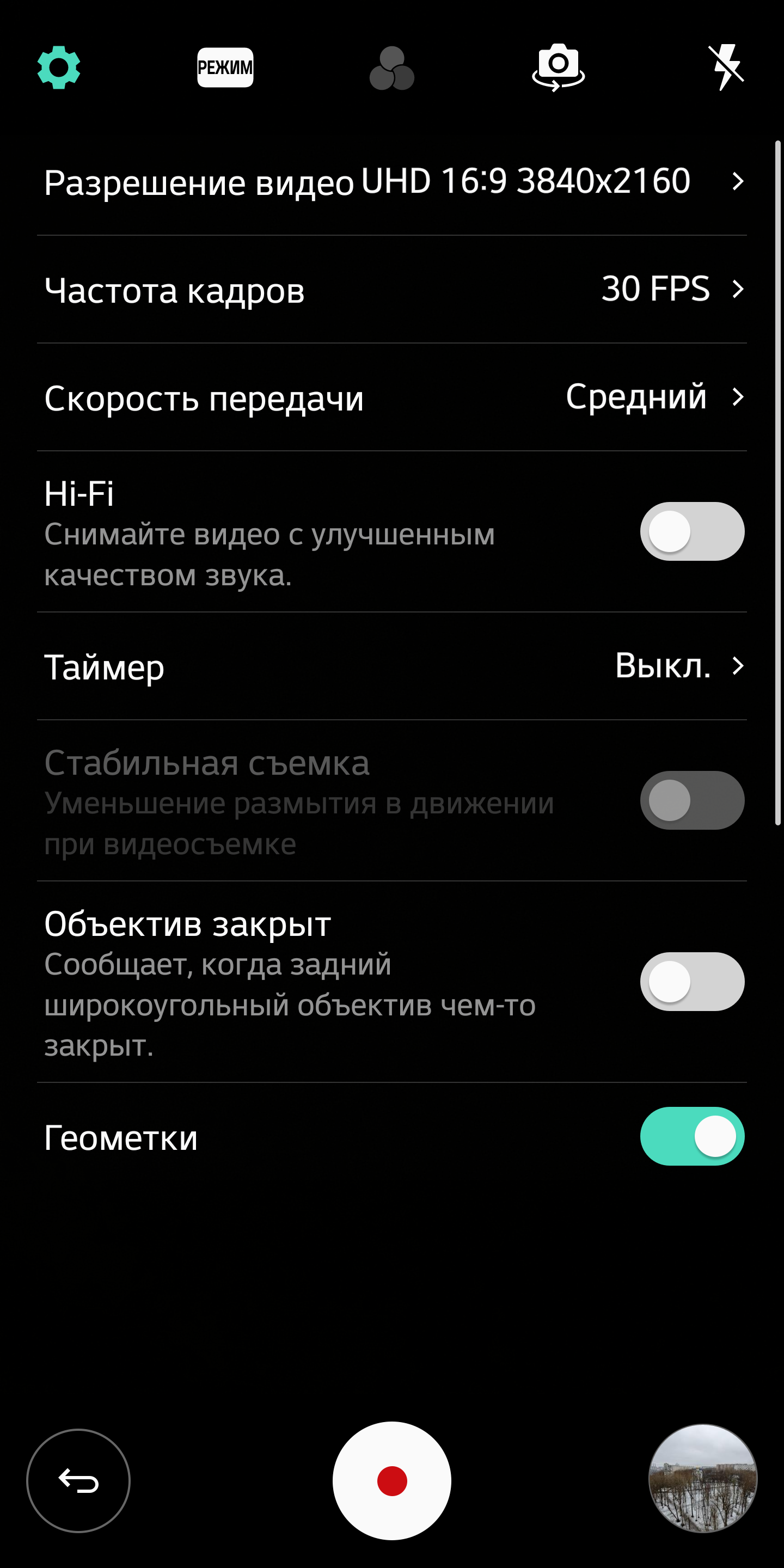Image resolution: width=784 pixels, height=1568 pixels.
Task: Turn on Объектив закрыт warning
Action: pyautogui.click(x=691, y=981)
